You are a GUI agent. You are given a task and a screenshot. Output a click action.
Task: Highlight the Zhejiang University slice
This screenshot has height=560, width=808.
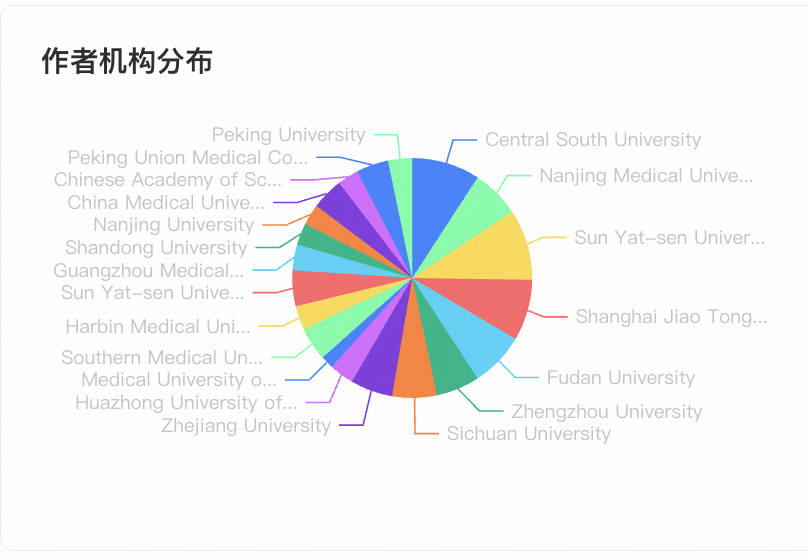pyautogui.click(x=377, y=365)
